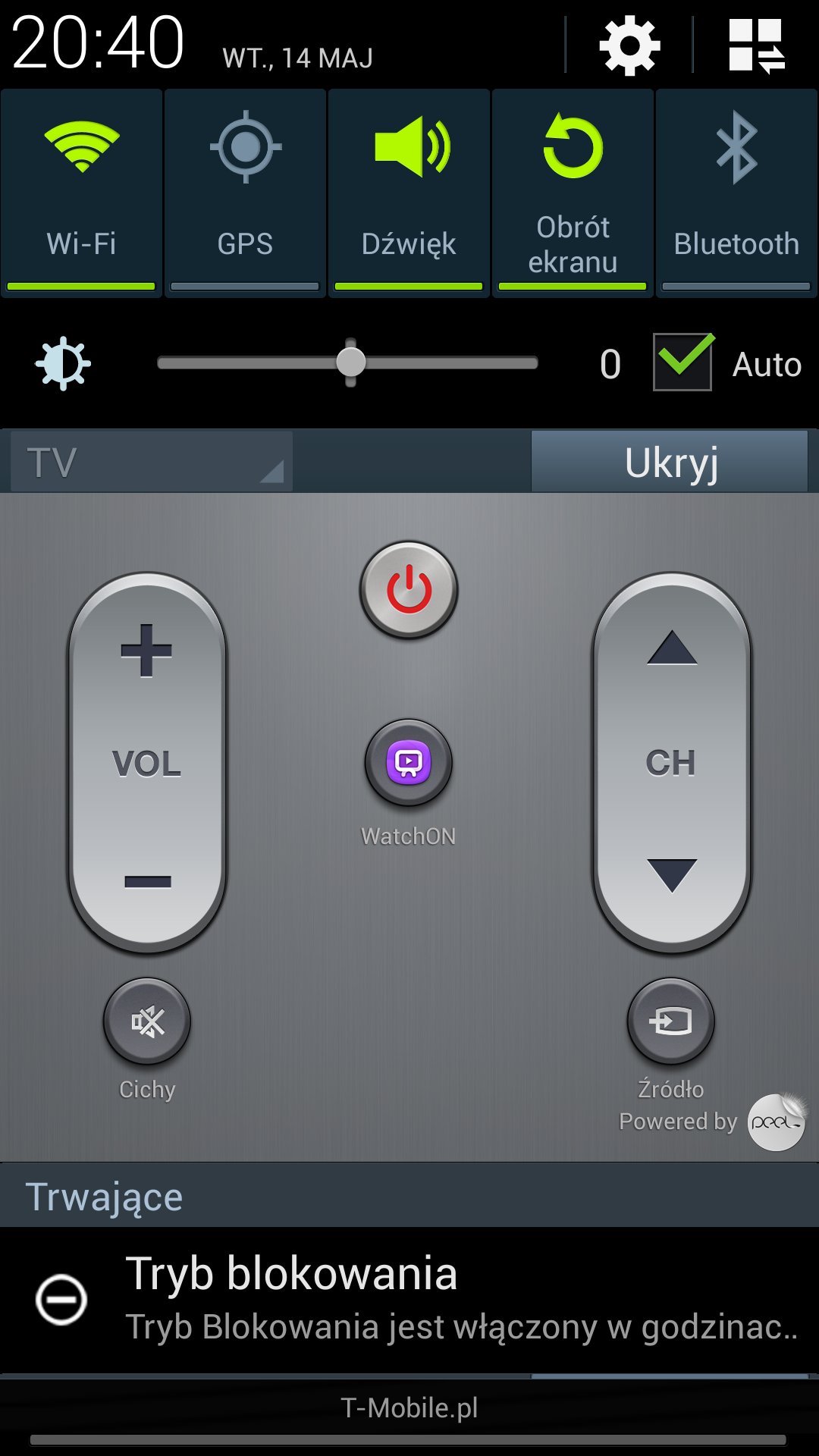Screen dimensions: 819x1456
Task: Go to next channel with CH up
Action: [672, 649]
